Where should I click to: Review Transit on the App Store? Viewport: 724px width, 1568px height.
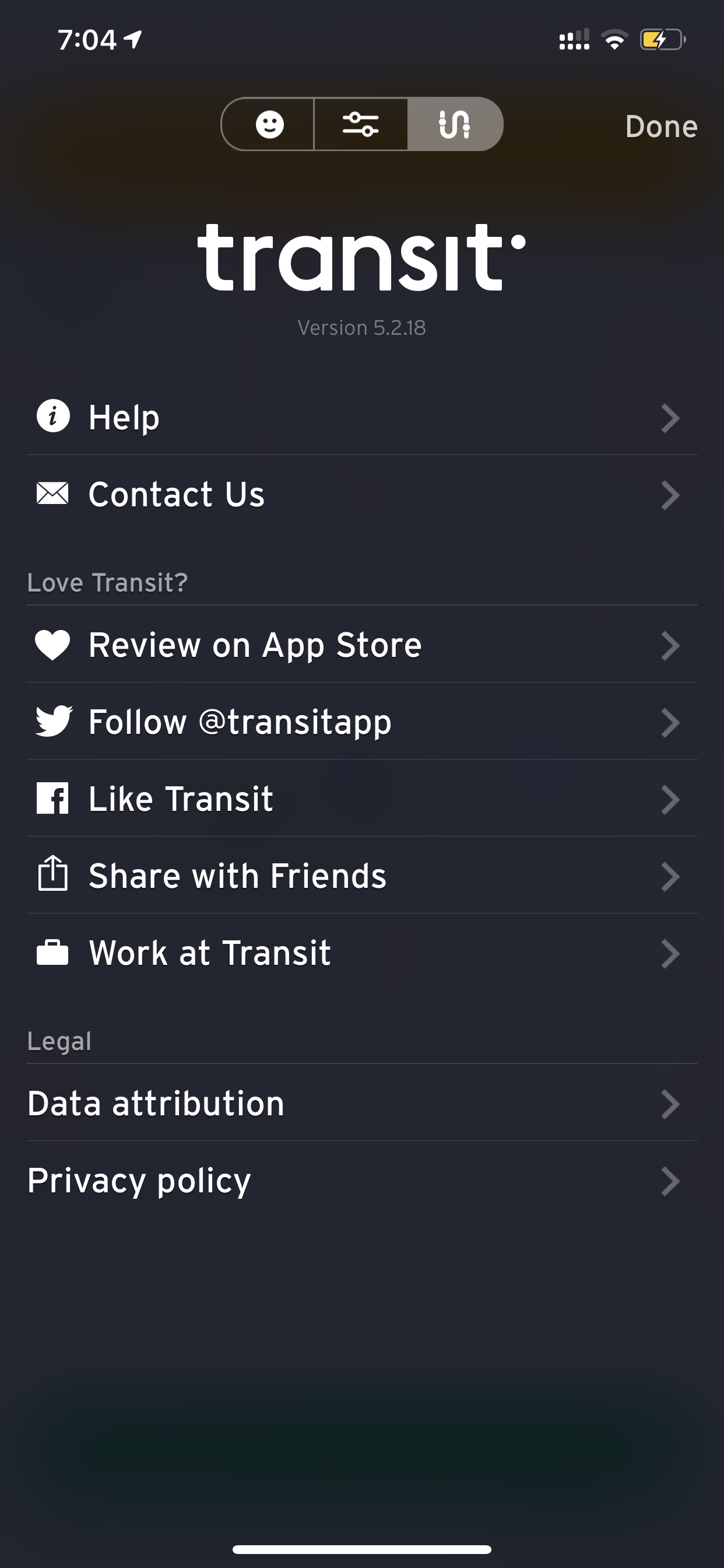tap(362, 645)
